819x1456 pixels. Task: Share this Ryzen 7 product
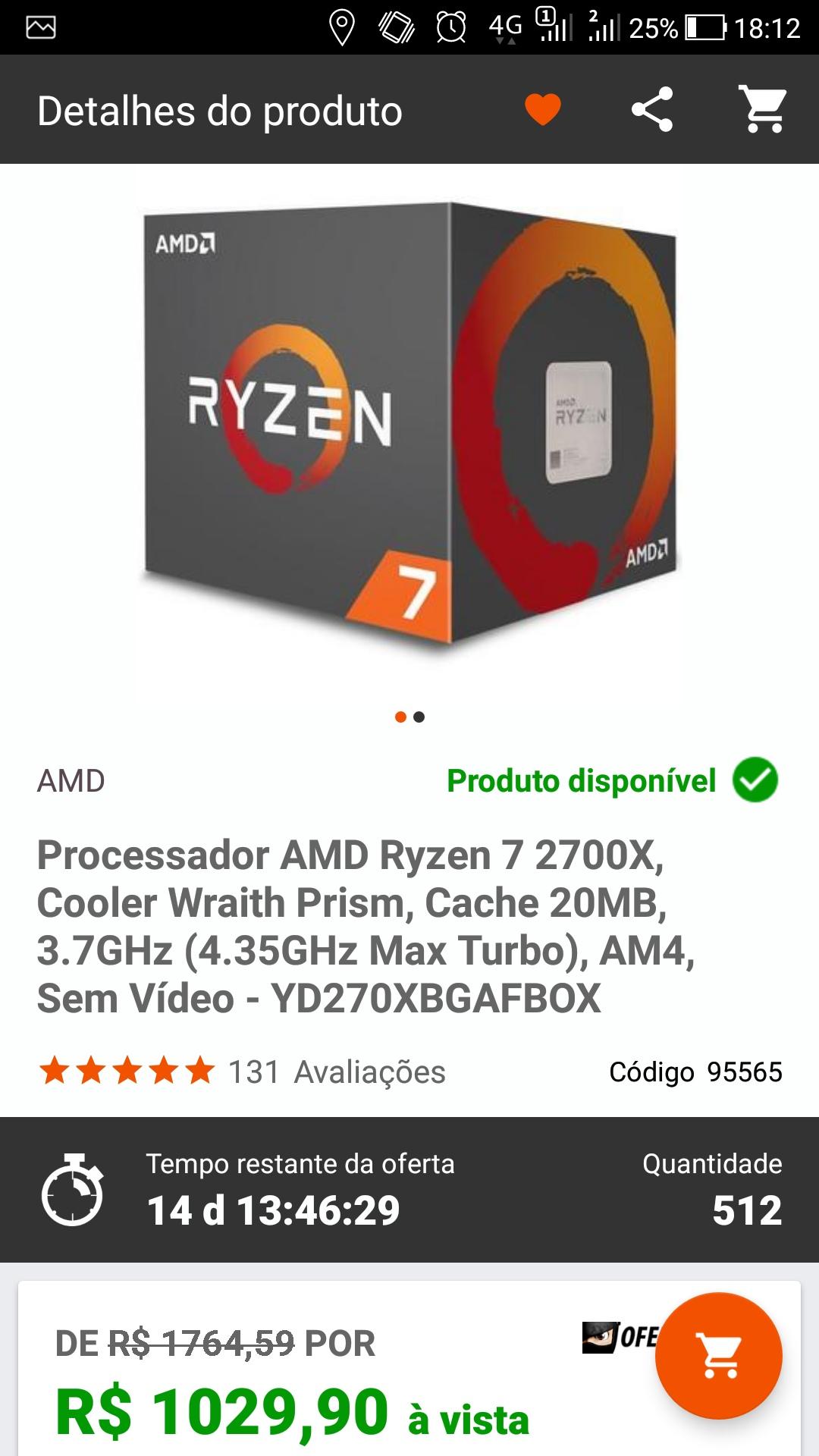(652, 109)
